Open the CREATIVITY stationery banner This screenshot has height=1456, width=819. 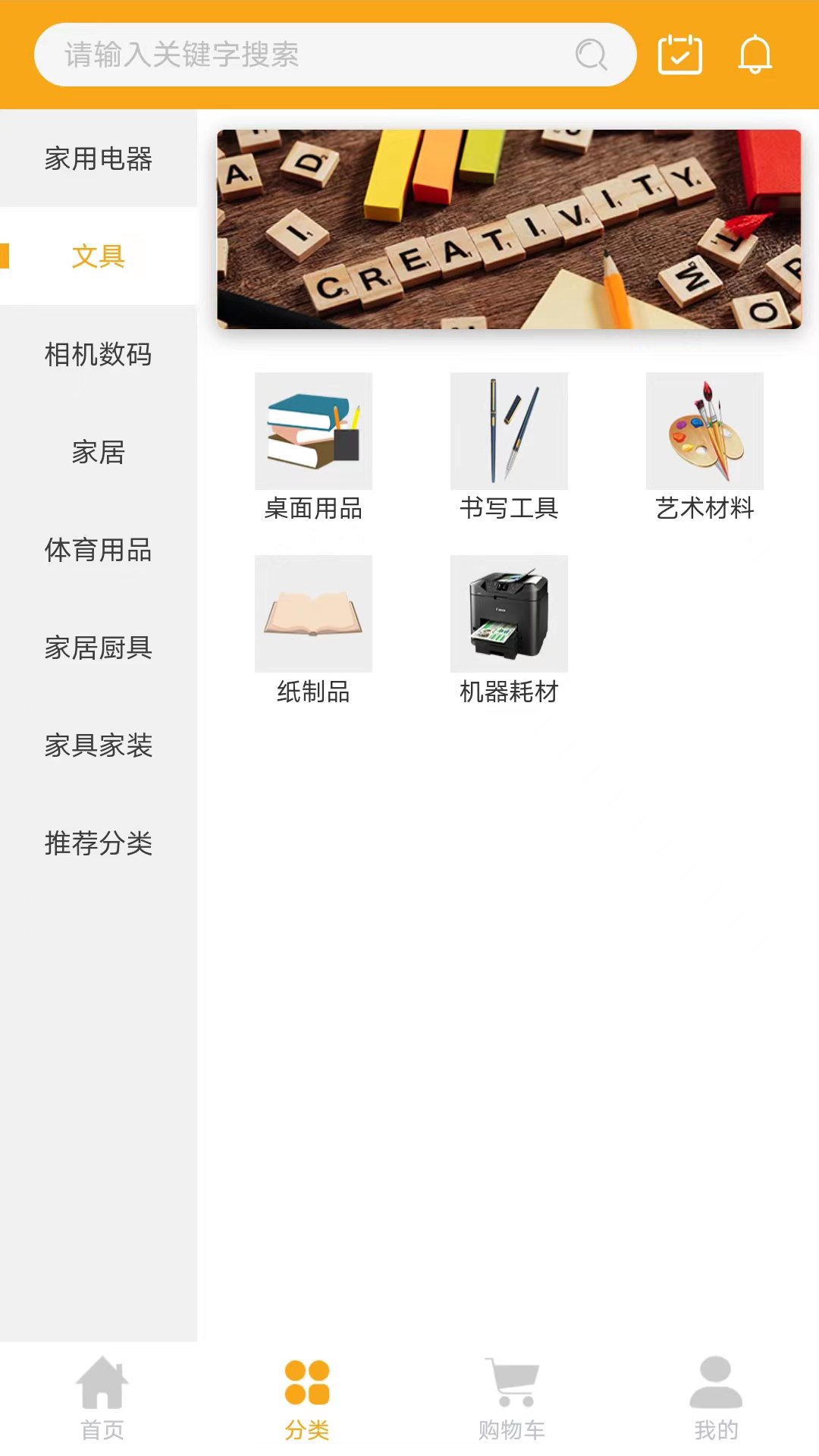(x=509, y=229)
